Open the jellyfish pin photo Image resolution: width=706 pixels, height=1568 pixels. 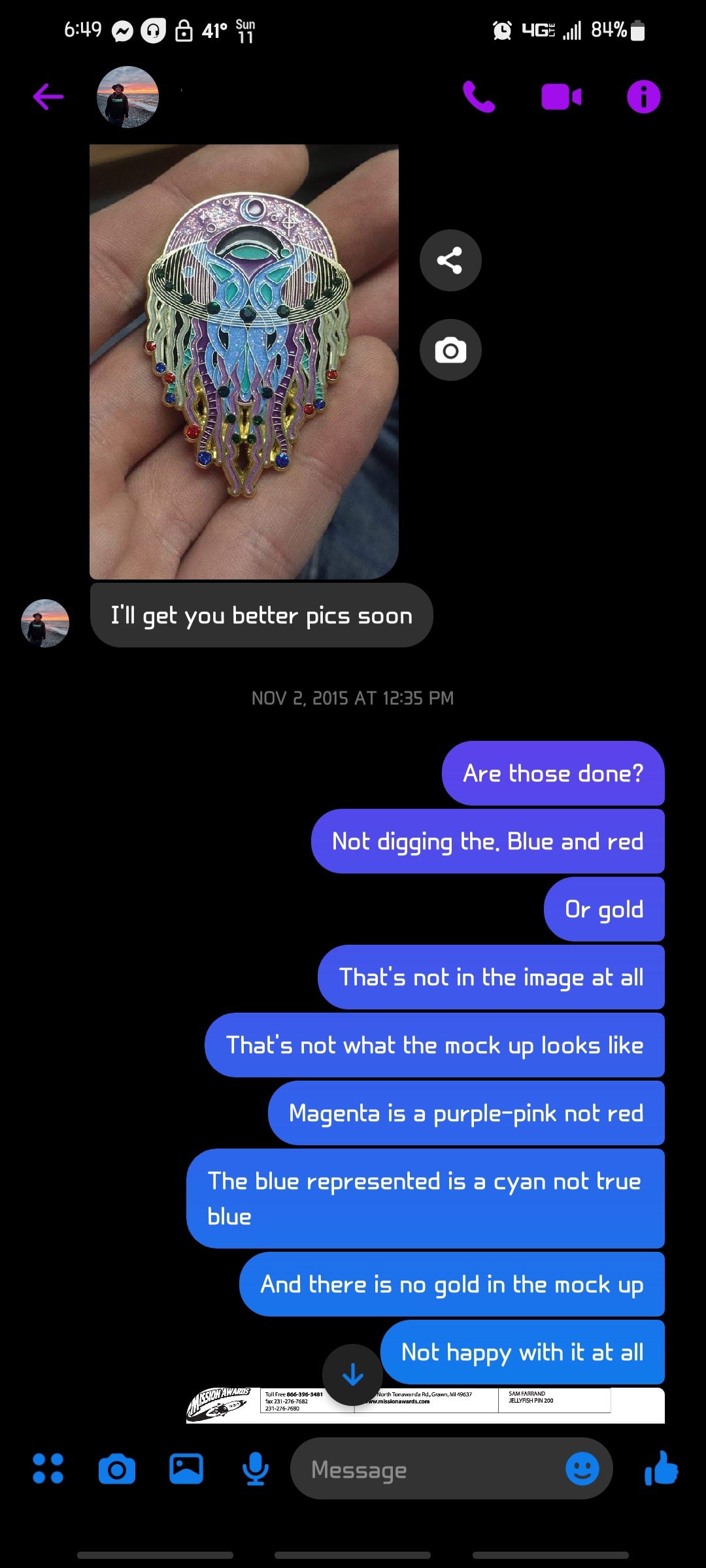[244, 361]
